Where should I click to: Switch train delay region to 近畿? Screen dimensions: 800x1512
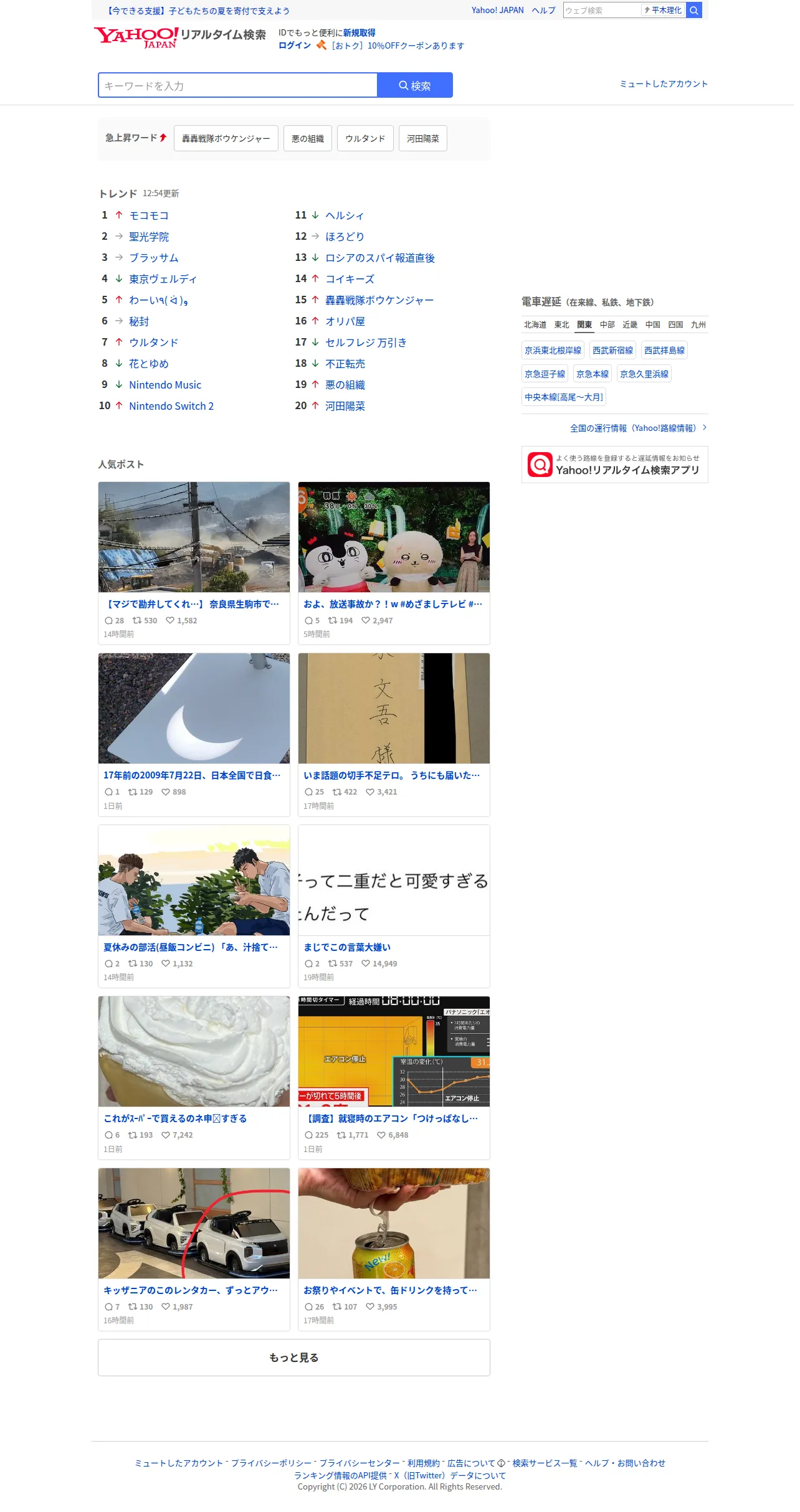click(630, 324)
